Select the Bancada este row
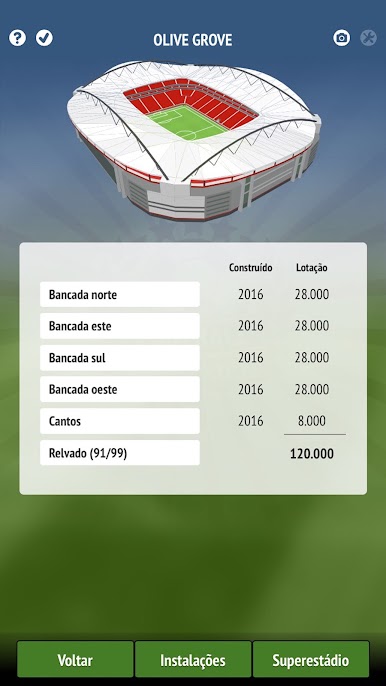386x686 pixels. (120, 326)
